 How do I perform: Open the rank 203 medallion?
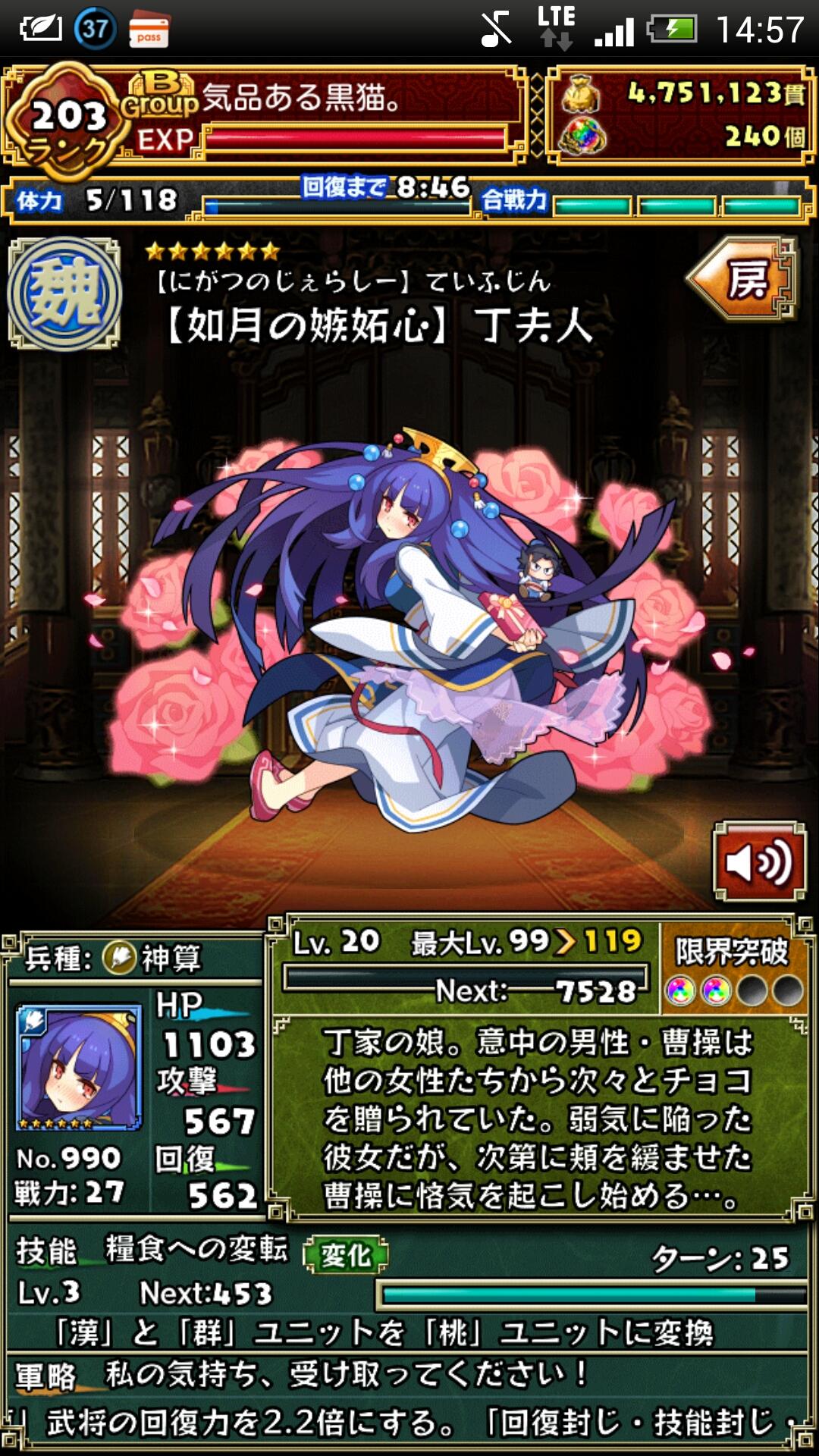(x=67, y=121)
